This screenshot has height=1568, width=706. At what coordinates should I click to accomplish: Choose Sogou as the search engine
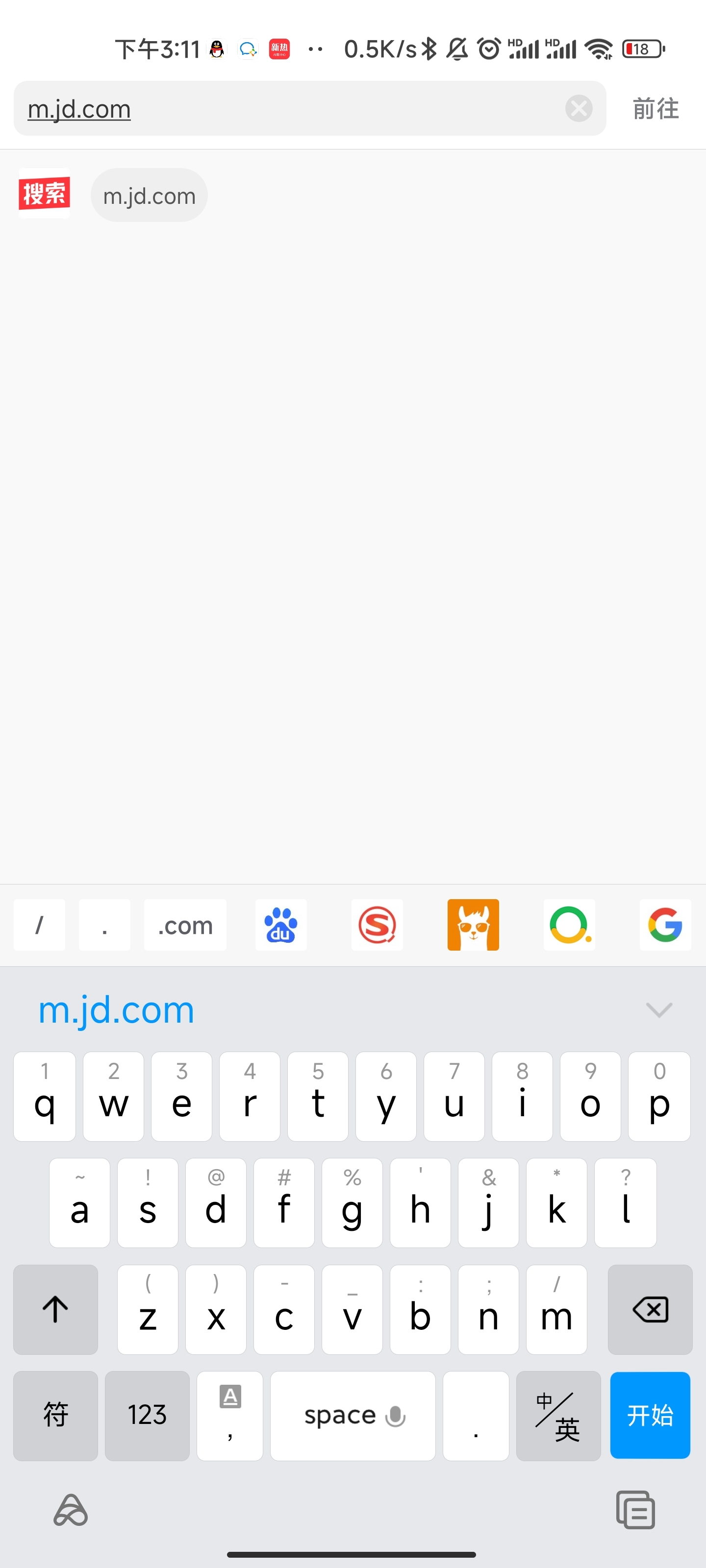coord(377,925)
